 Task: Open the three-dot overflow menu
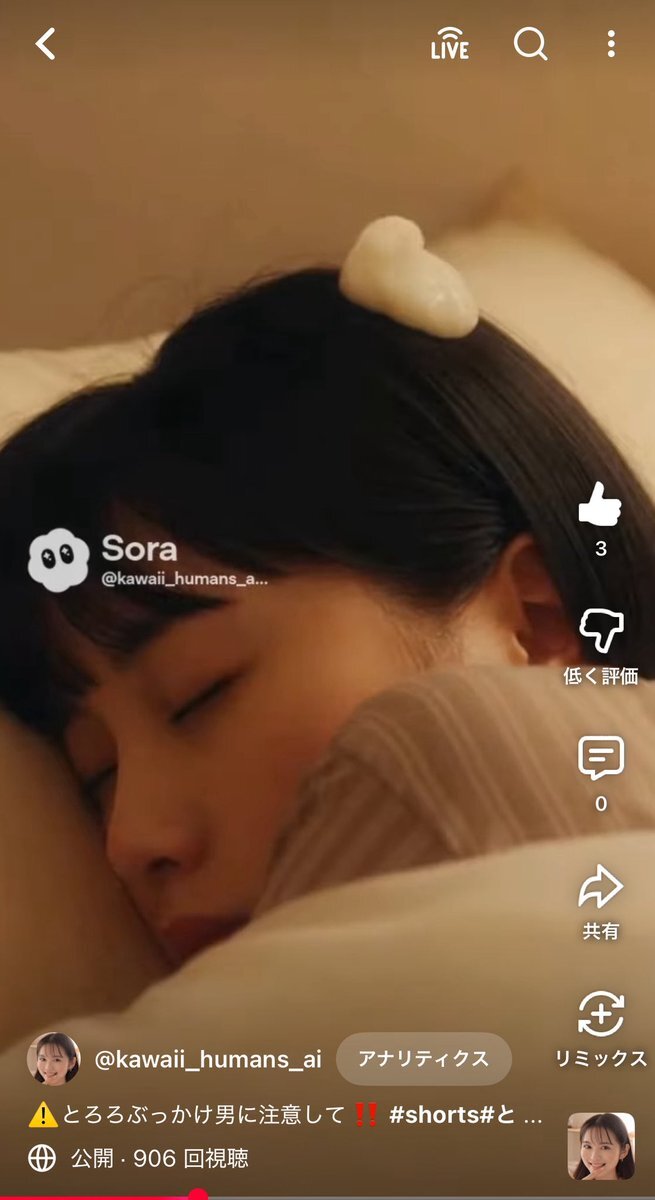(x=611, y=44)
